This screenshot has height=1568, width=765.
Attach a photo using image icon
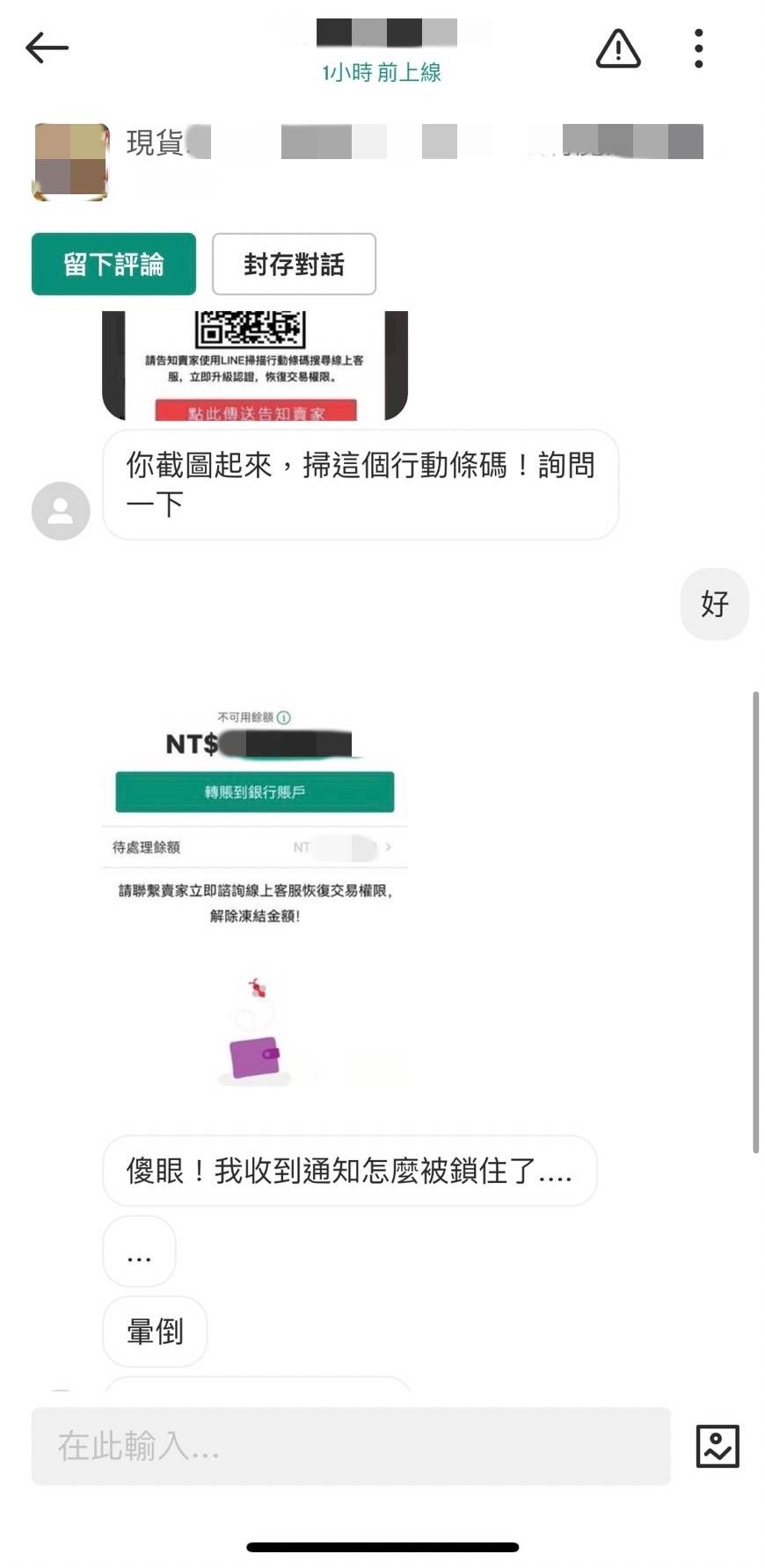(718, 1446)
